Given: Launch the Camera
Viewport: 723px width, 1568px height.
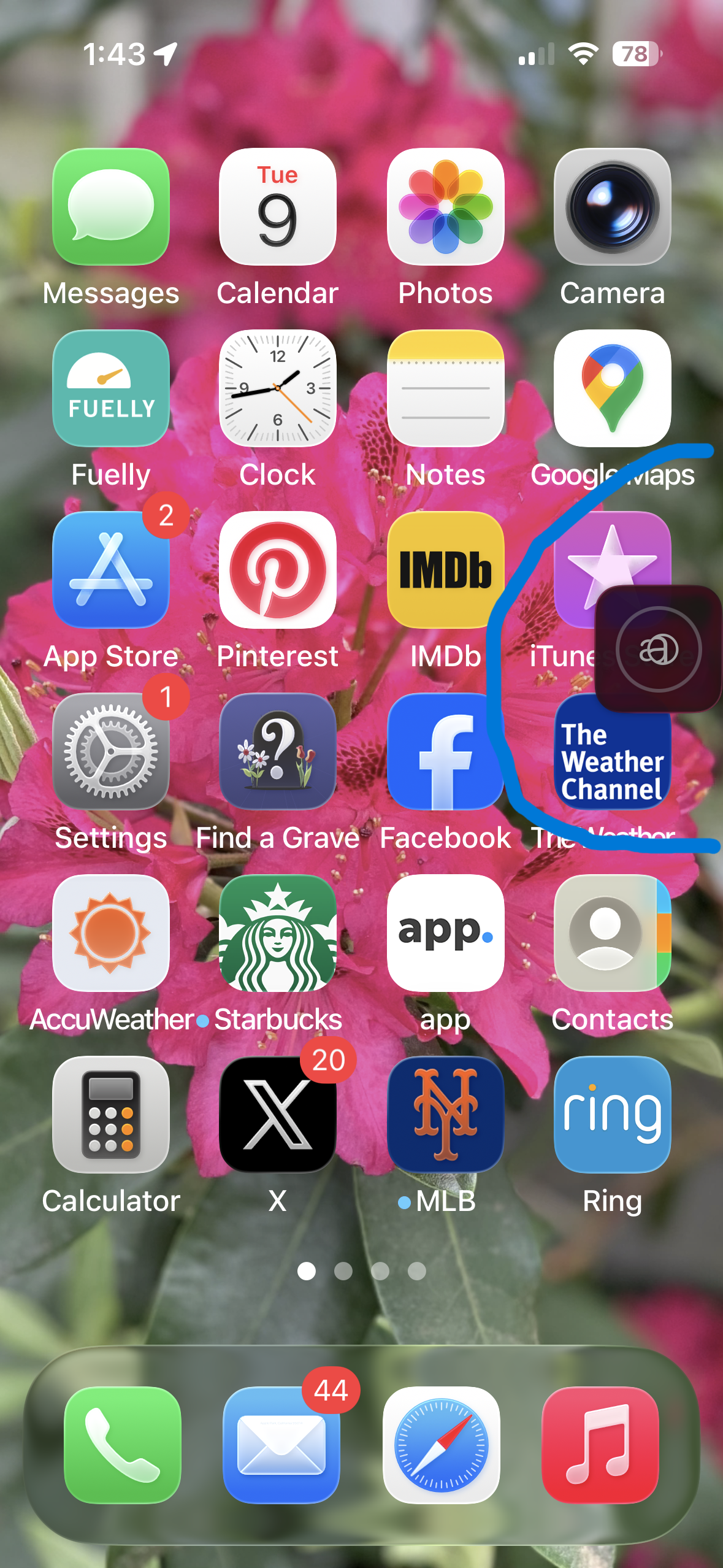Looking at the screenshot, I should click(612, 207).
